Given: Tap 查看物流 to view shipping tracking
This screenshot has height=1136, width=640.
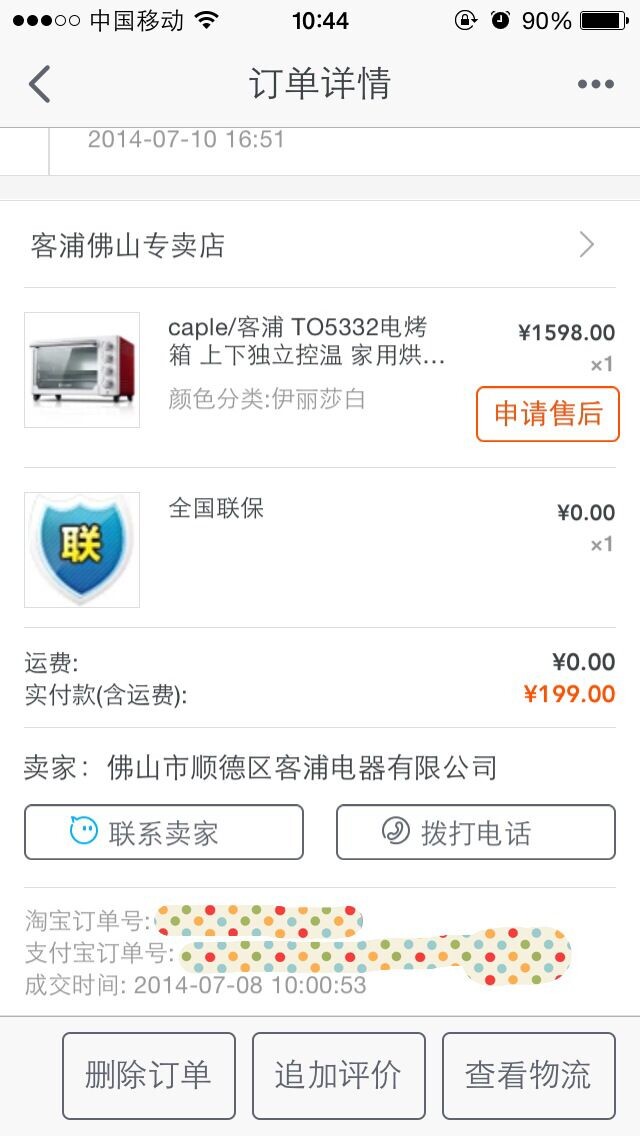Looking at the screenshot, I should point(528,1075).
